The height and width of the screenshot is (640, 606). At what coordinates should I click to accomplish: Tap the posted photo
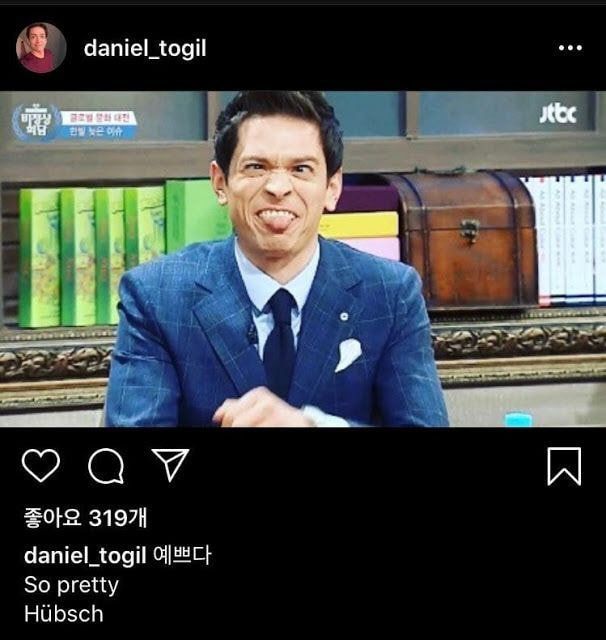click(303, 260)
